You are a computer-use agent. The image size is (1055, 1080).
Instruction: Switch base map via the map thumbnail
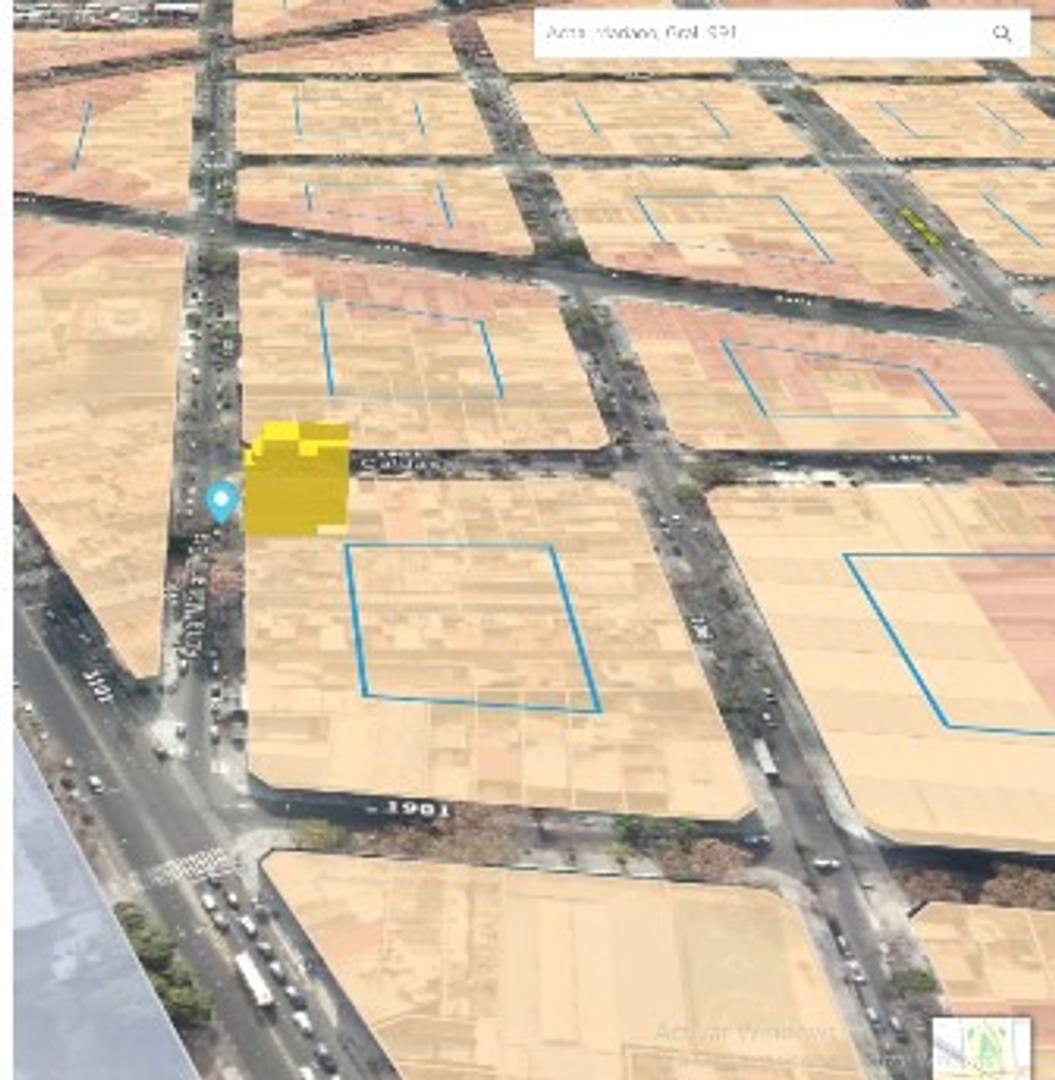pyautogui.click(x=980, y=1047)
